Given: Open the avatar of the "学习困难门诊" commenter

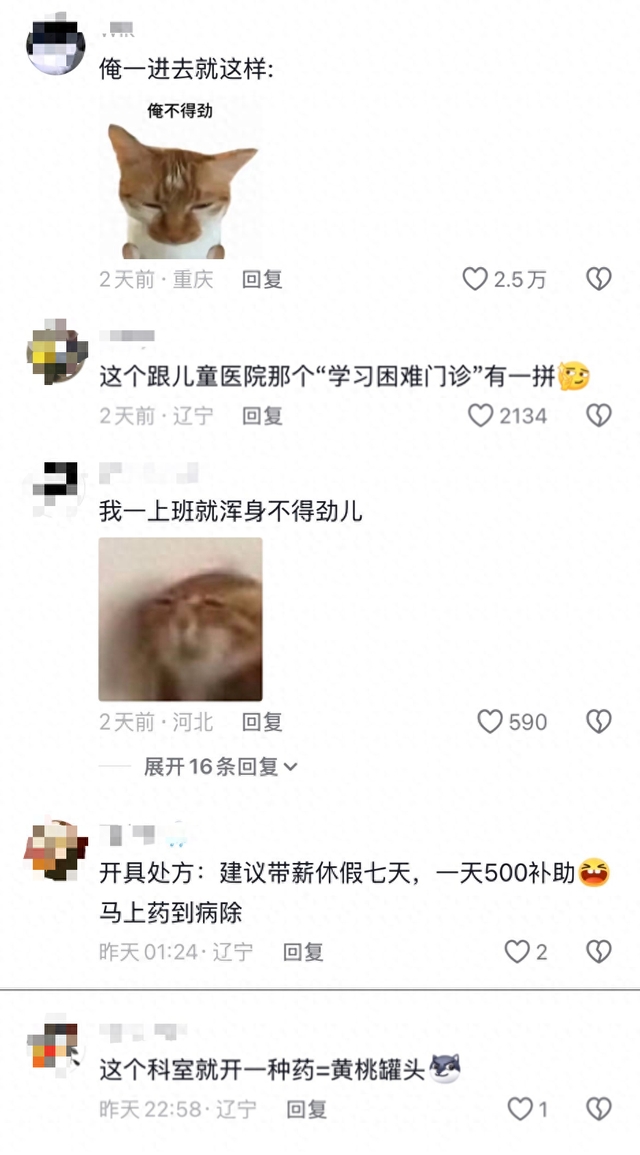Looking at the screenshot, I should pos(57,352).
